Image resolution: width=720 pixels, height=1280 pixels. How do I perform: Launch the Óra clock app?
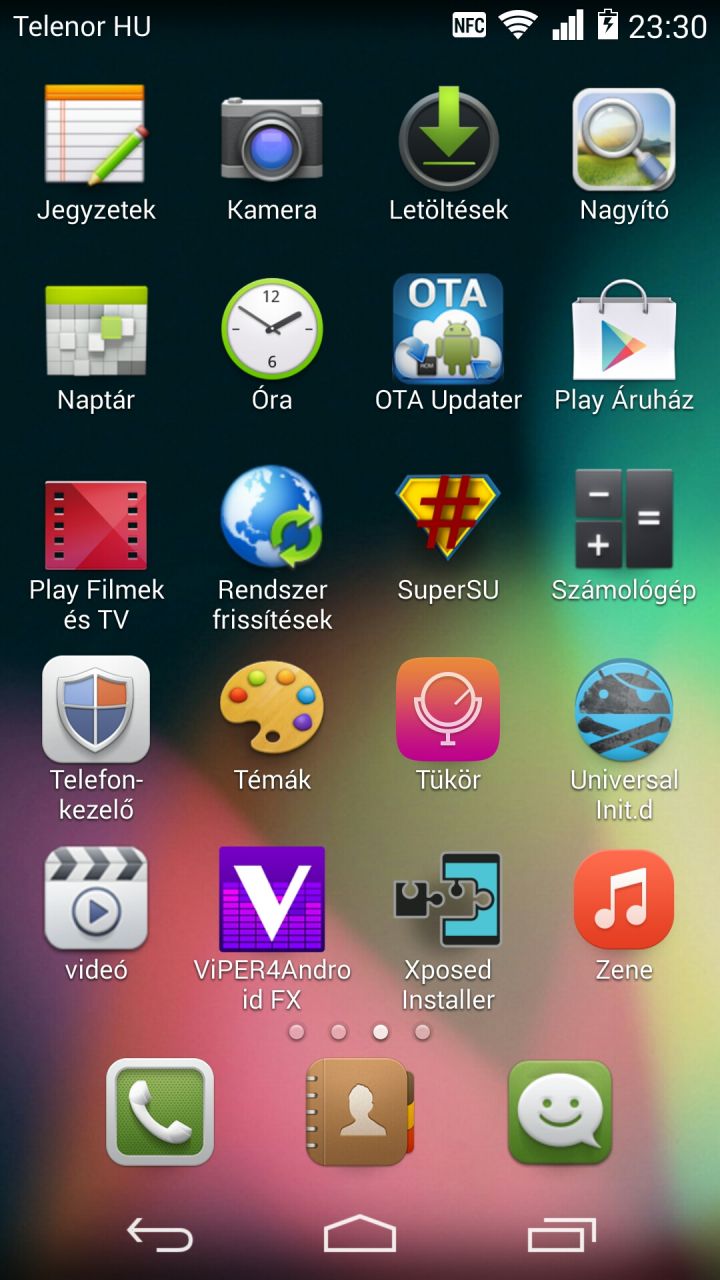point(271,330)
